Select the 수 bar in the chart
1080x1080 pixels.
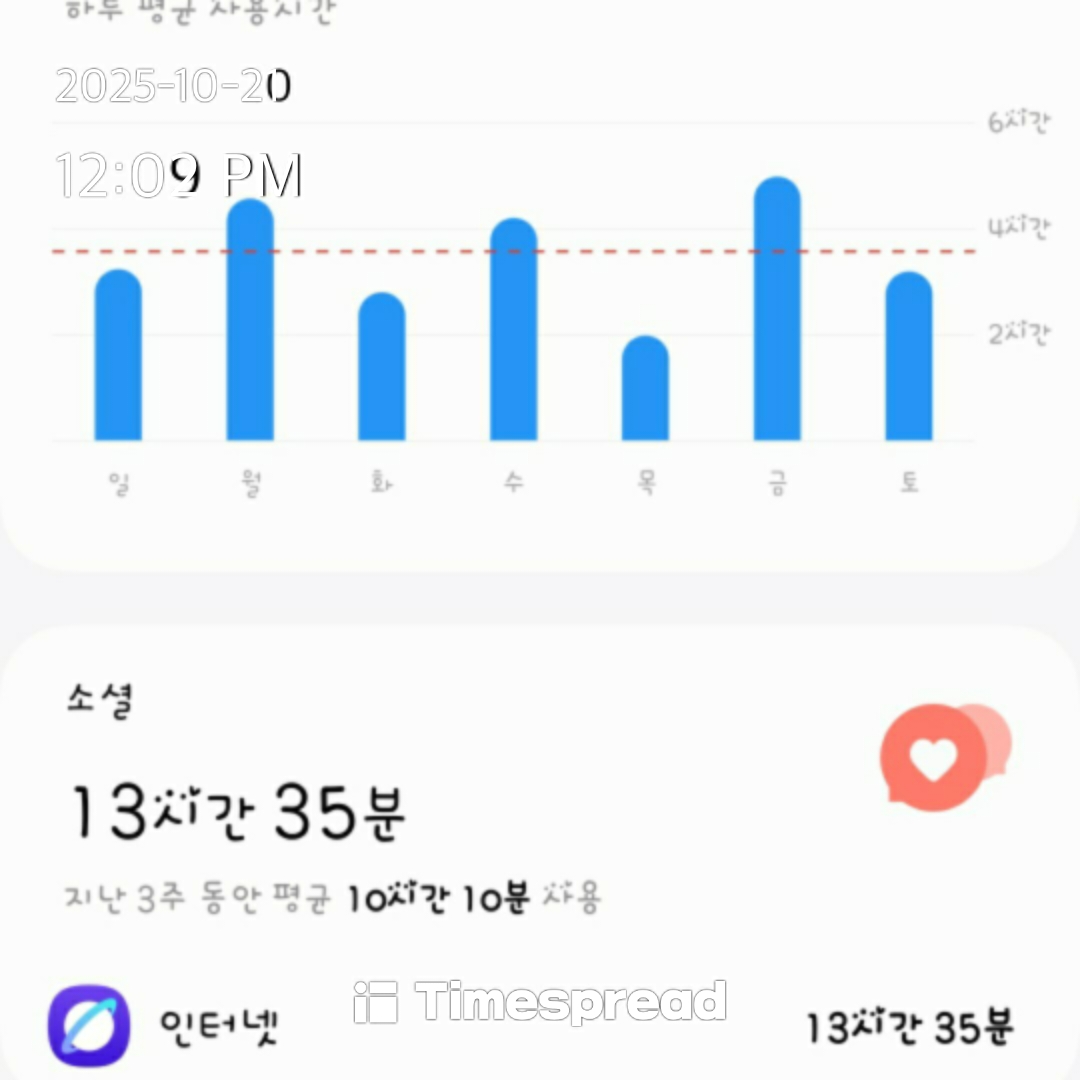click(513, 329)
